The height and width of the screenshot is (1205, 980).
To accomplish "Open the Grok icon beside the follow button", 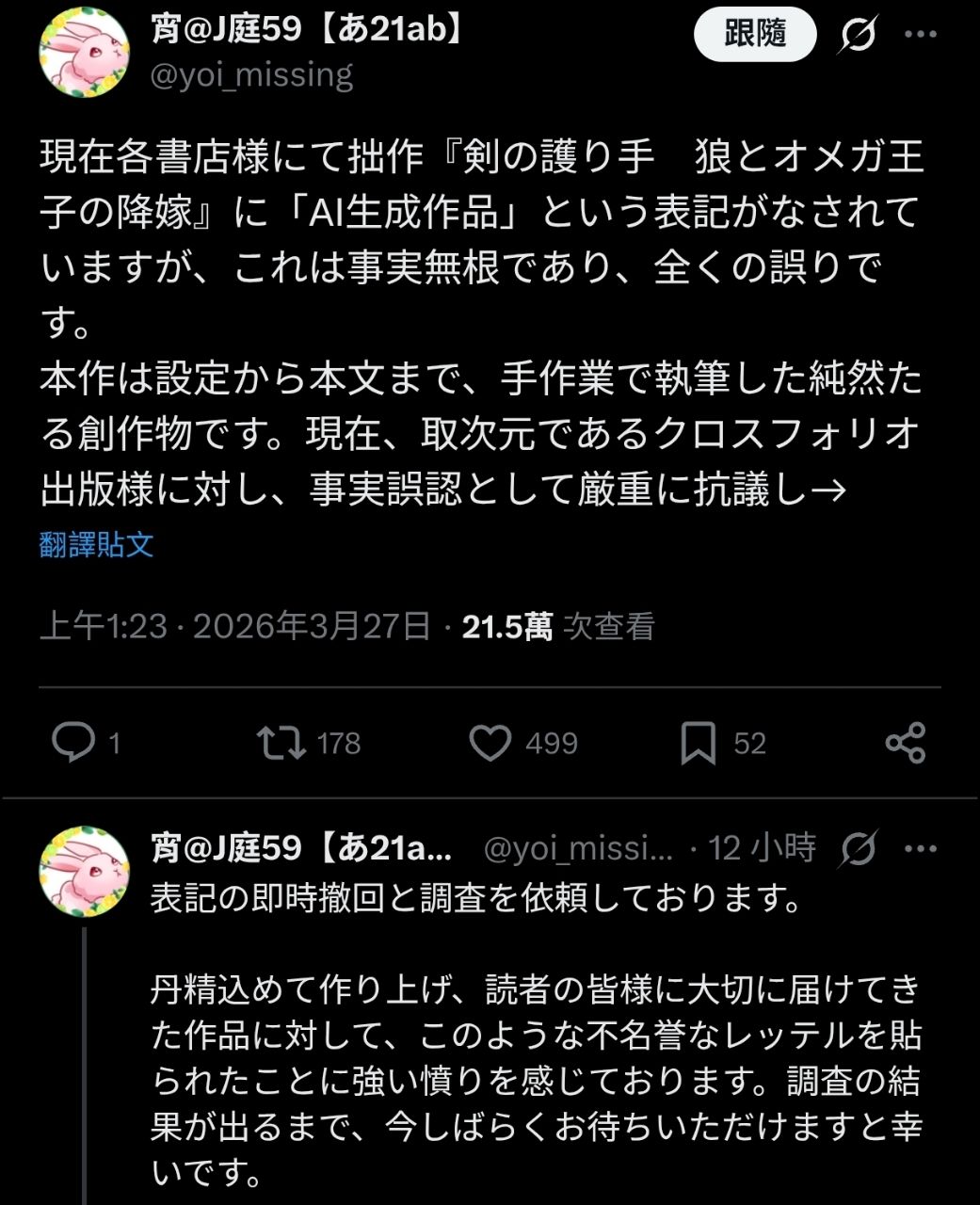I will pos(858,36).
